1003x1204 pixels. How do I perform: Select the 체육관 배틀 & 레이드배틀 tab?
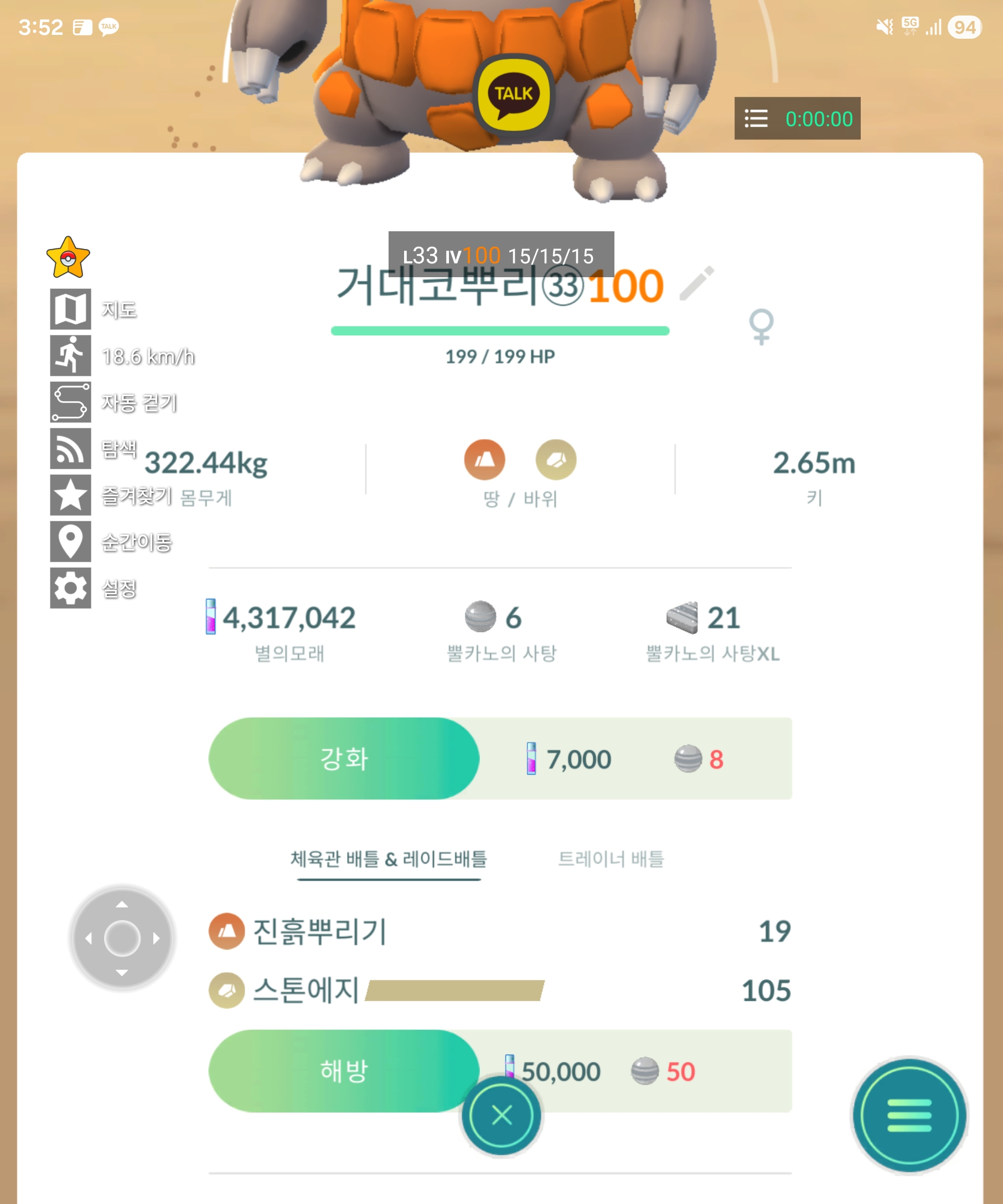[x=388, y=858]
